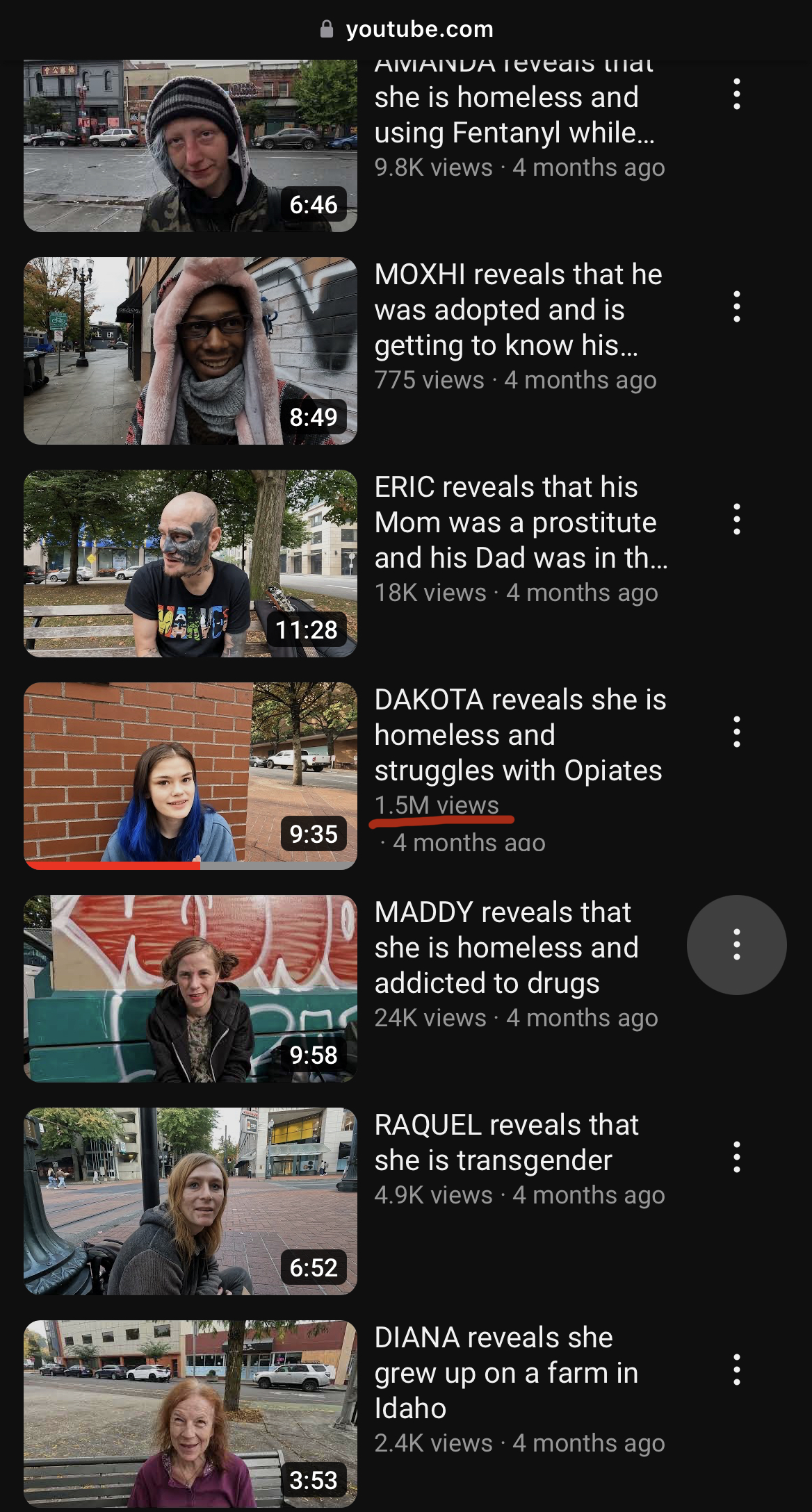The width and height of the screenshot is (812, 1512).
Task: Open the AMANDA homeless Fentanyl video
Action: pyautogui.click(x=190, y=145)
